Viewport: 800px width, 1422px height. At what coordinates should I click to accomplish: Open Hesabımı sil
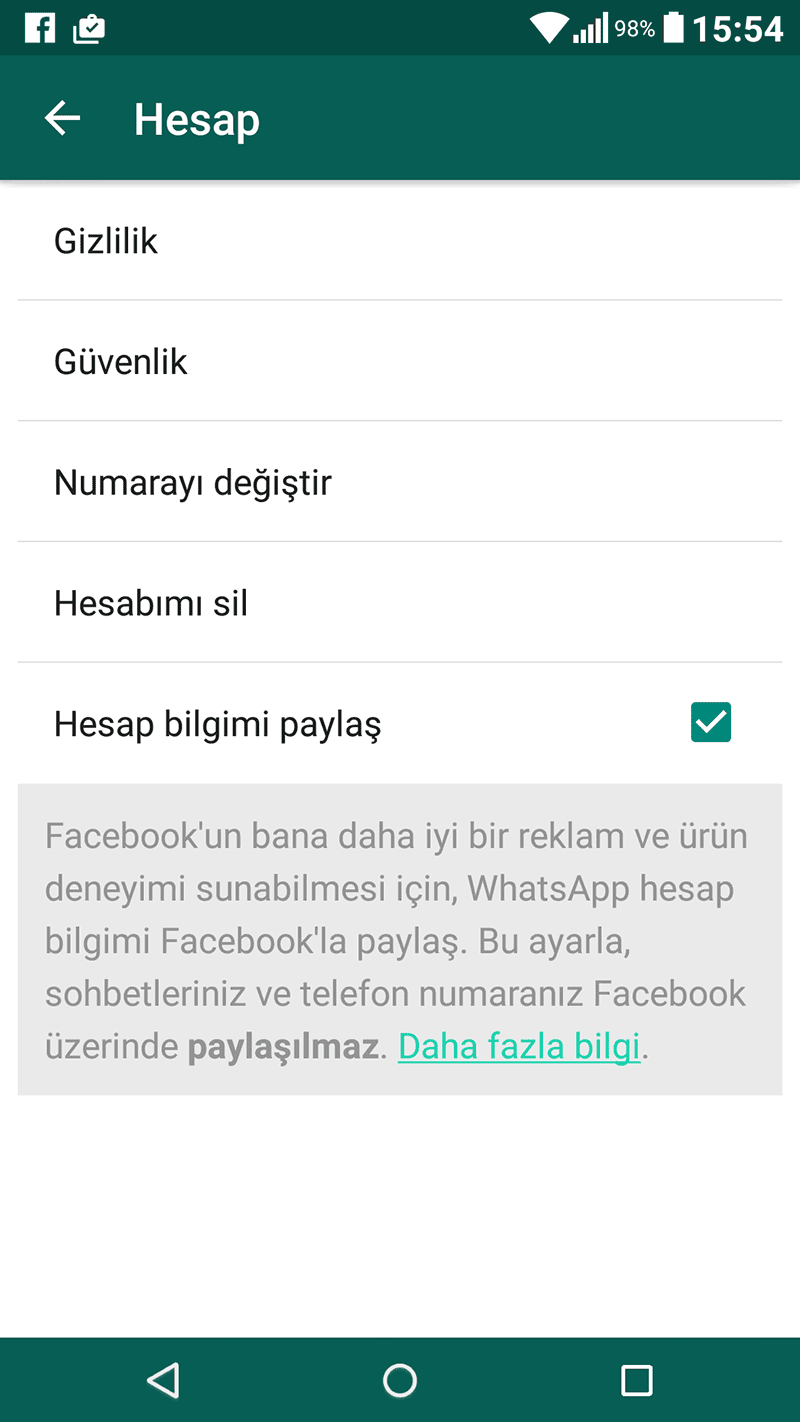tap(400, 603)
